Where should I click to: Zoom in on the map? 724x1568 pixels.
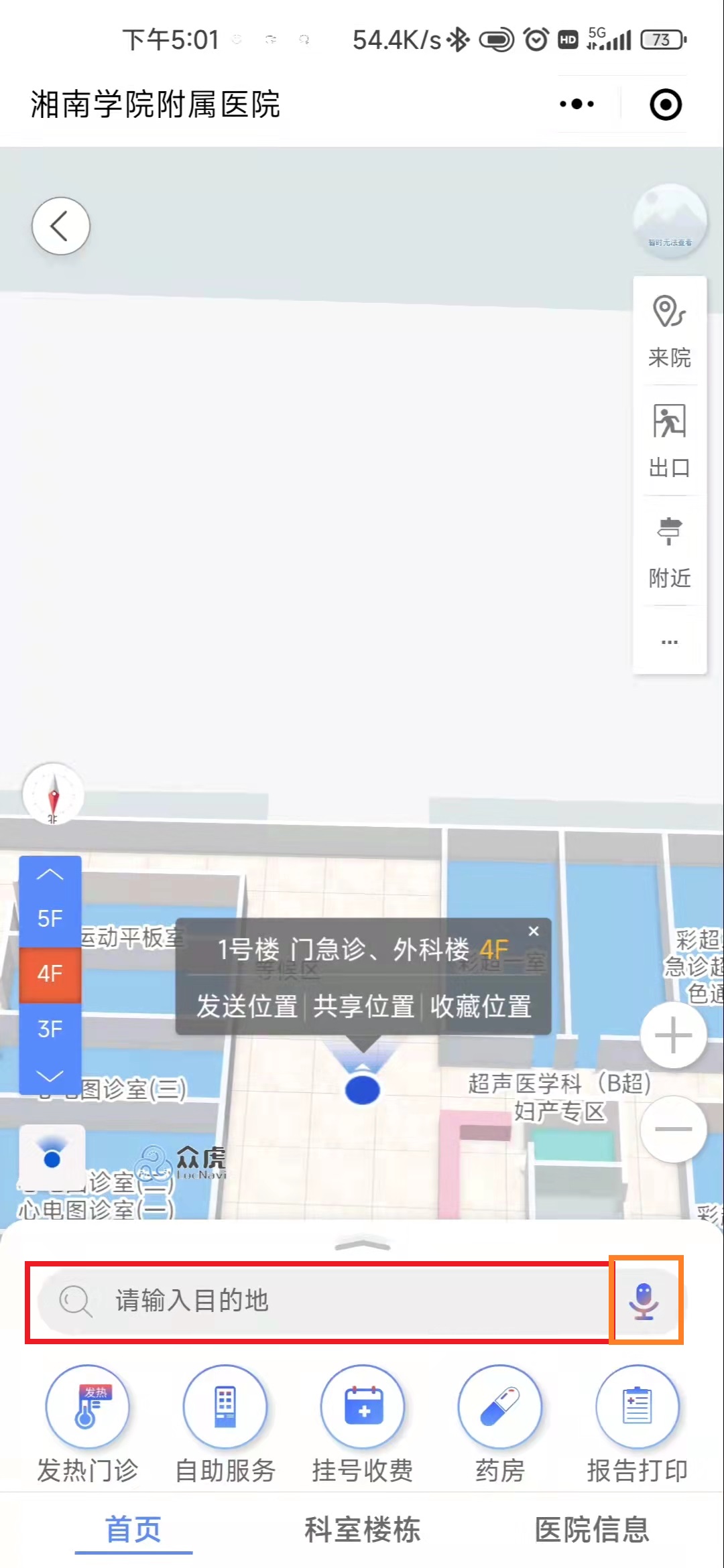pyautogui.click(x=673, y=1035)
